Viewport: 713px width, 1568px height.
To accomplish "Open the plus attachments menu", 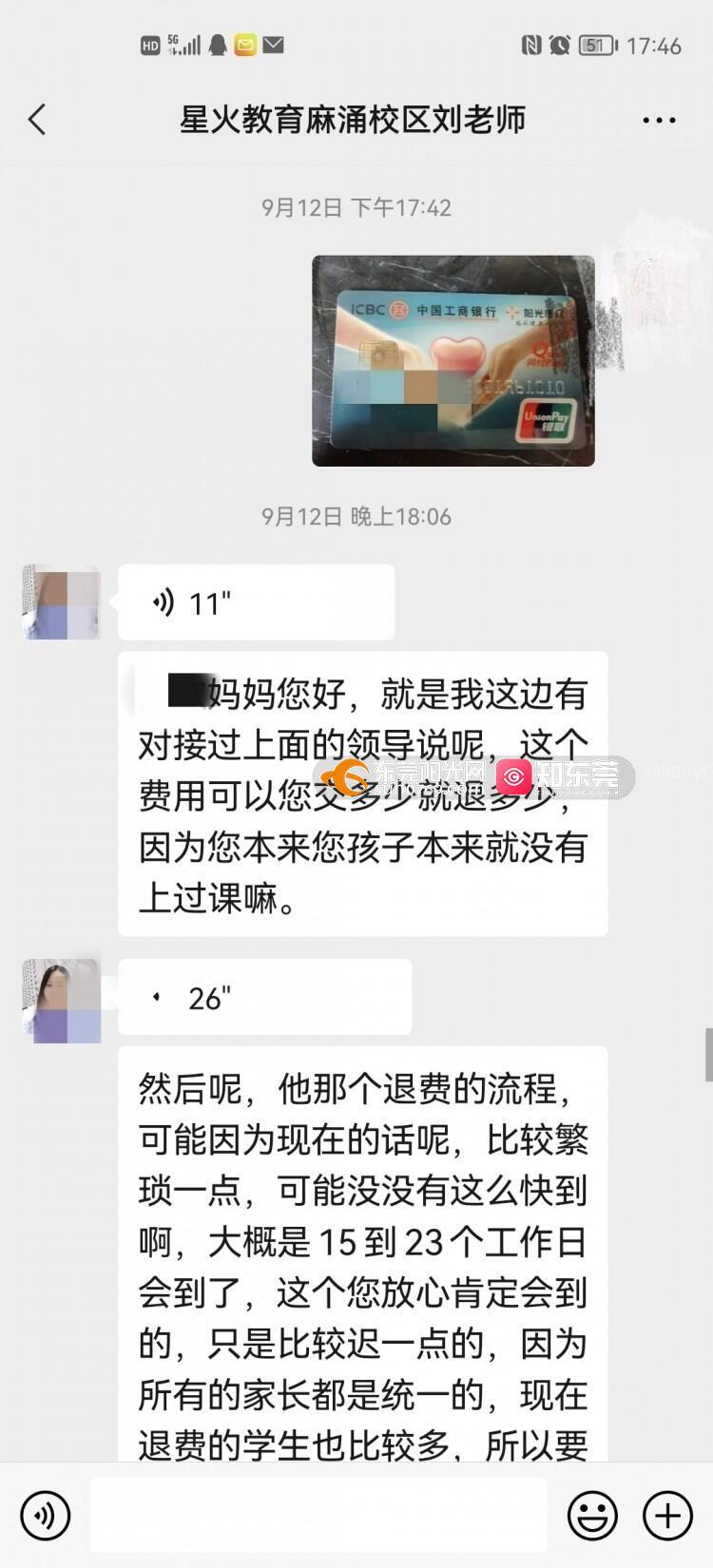I will click(667, 1515).
